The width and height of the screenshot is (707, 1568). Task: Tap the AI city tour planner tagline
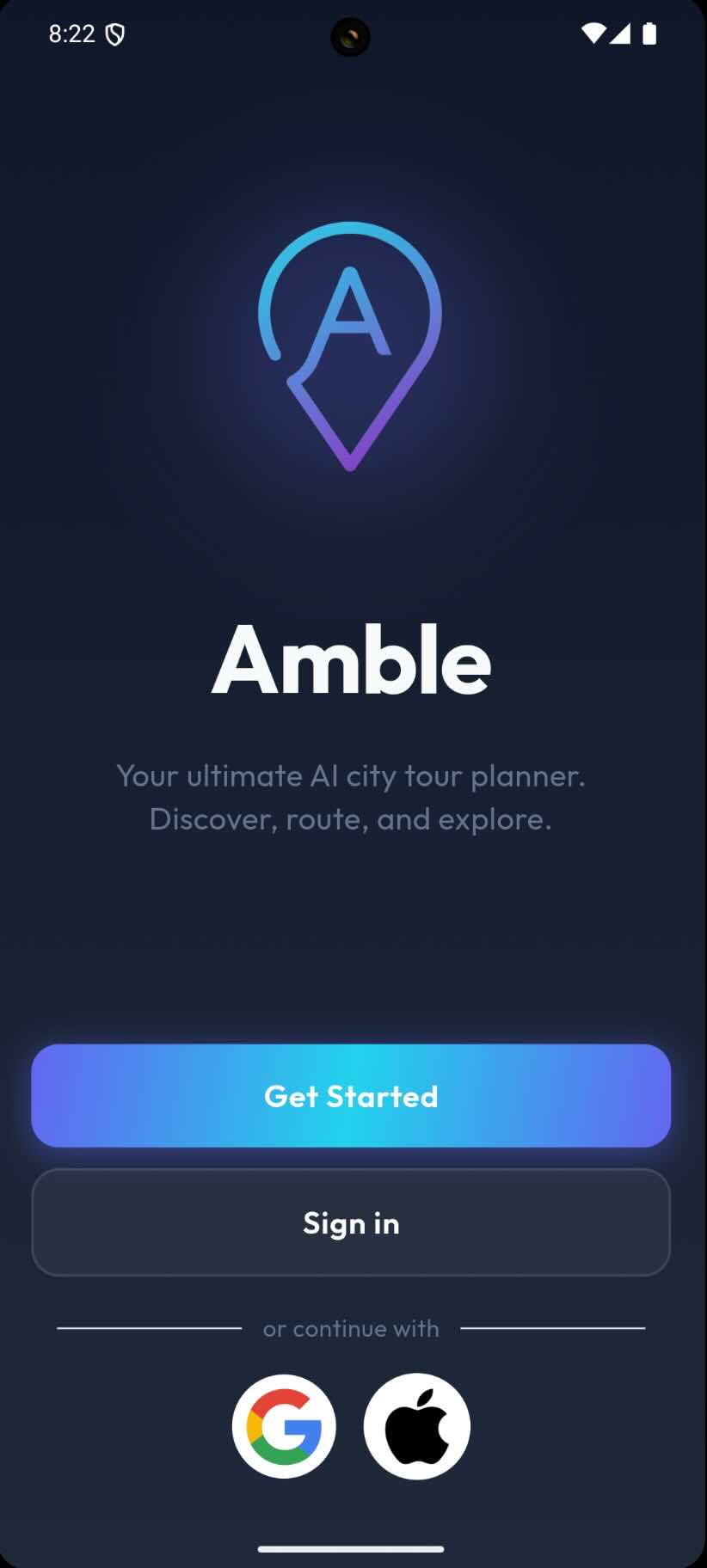click(351, 798)
